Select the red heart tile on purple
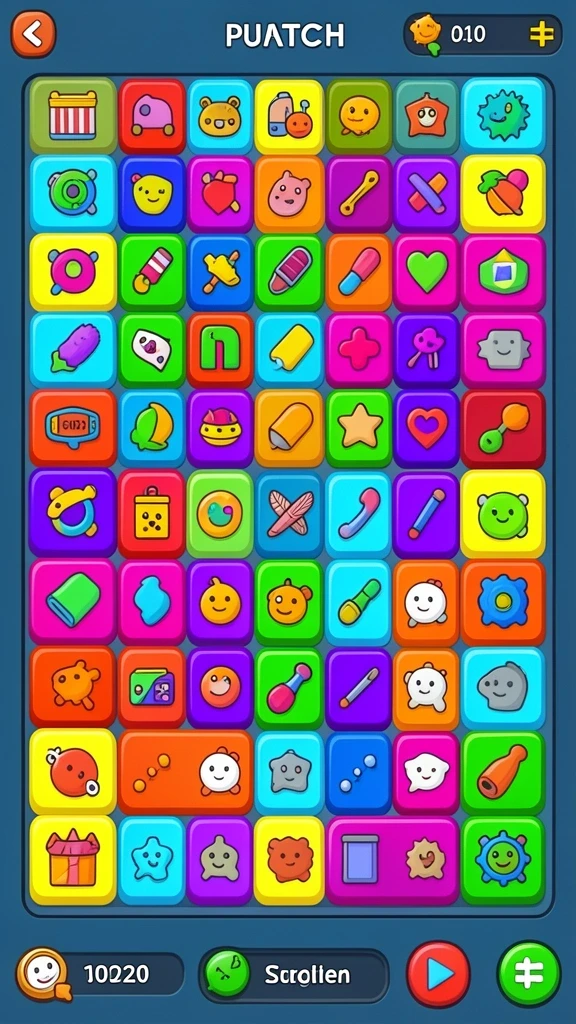The width and height of the screenshot is (576, 1024). [427, 428]
